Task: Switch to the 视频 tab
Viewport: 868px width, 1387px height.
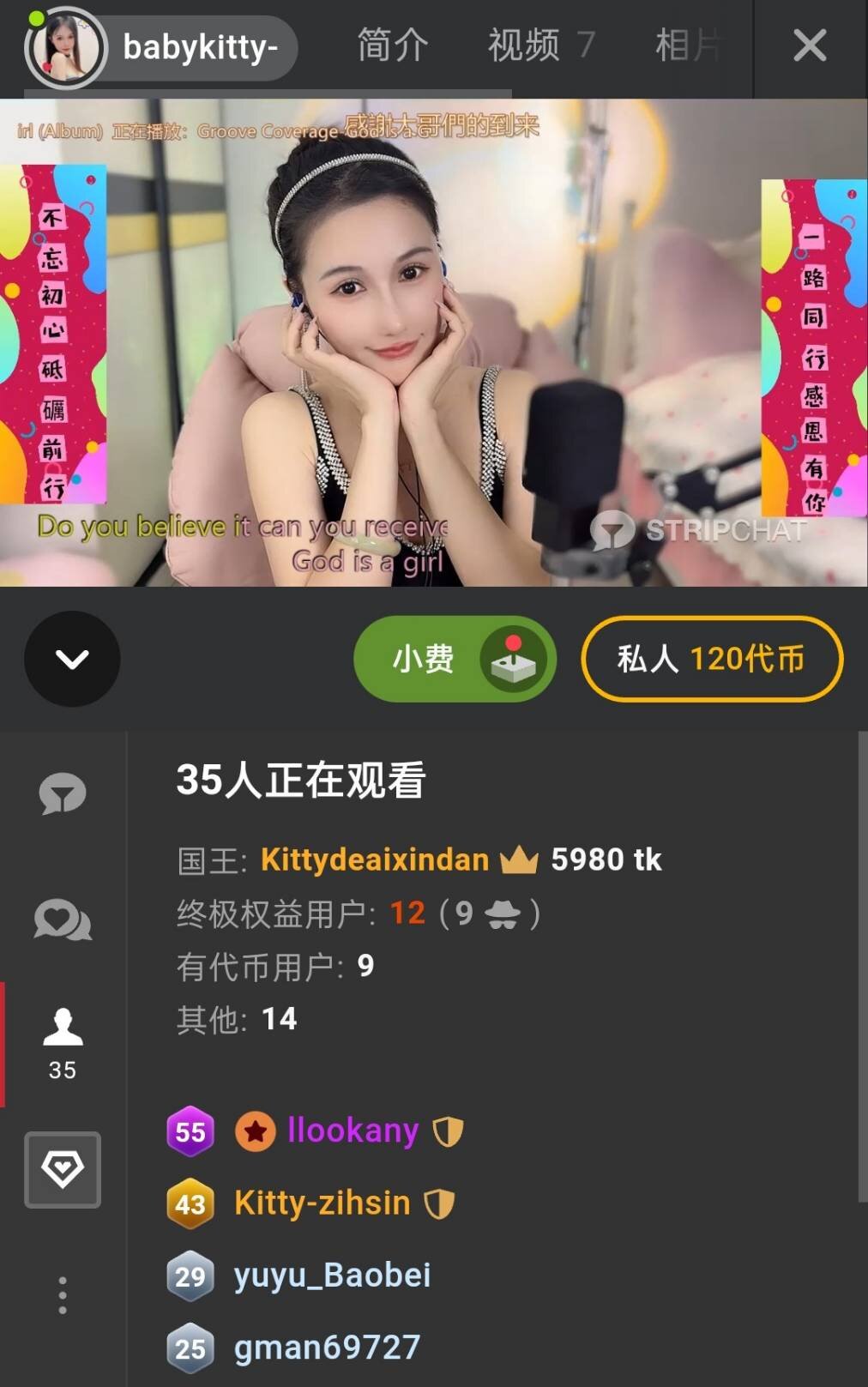Action: coord(539,45)
